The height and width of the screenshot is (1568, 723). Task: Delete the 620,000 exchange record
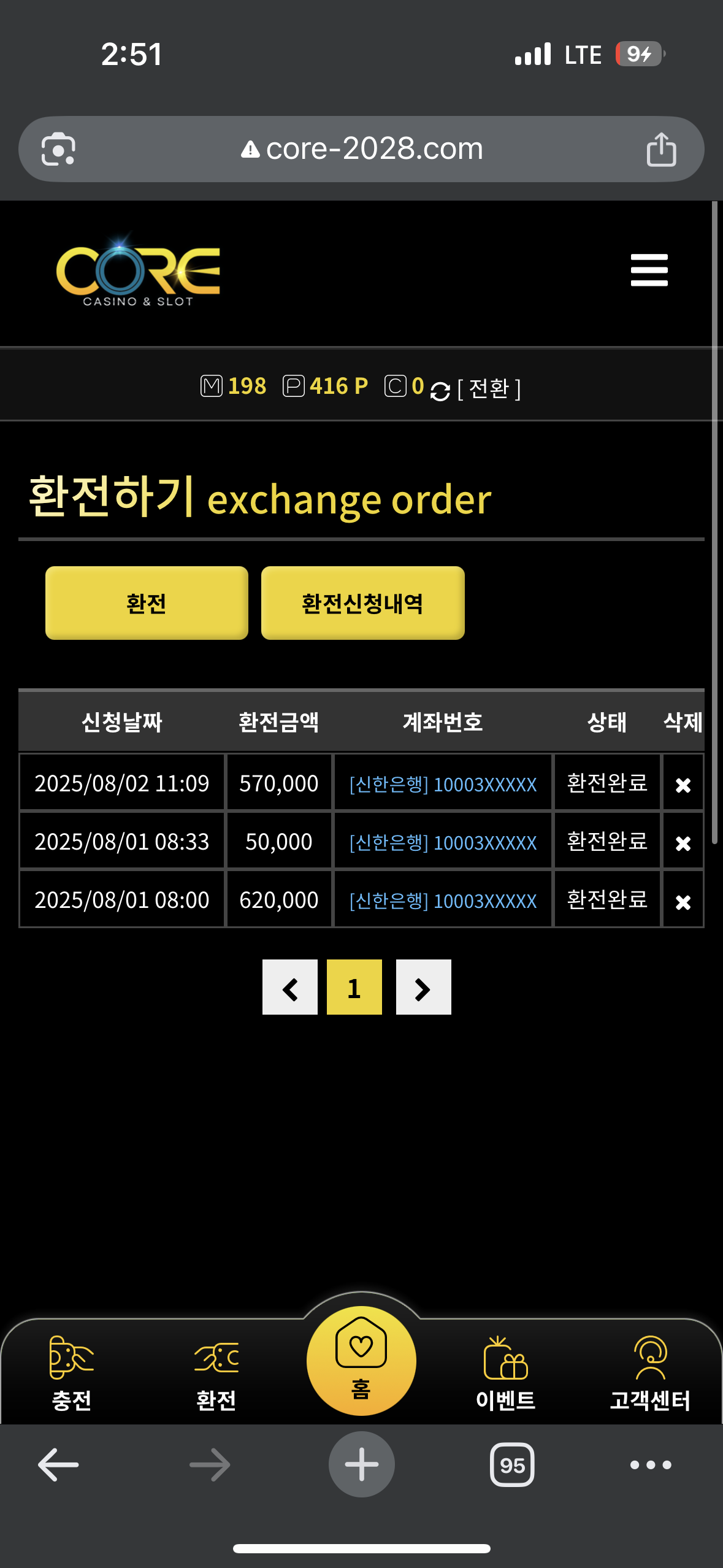click(x=683, y=901)
